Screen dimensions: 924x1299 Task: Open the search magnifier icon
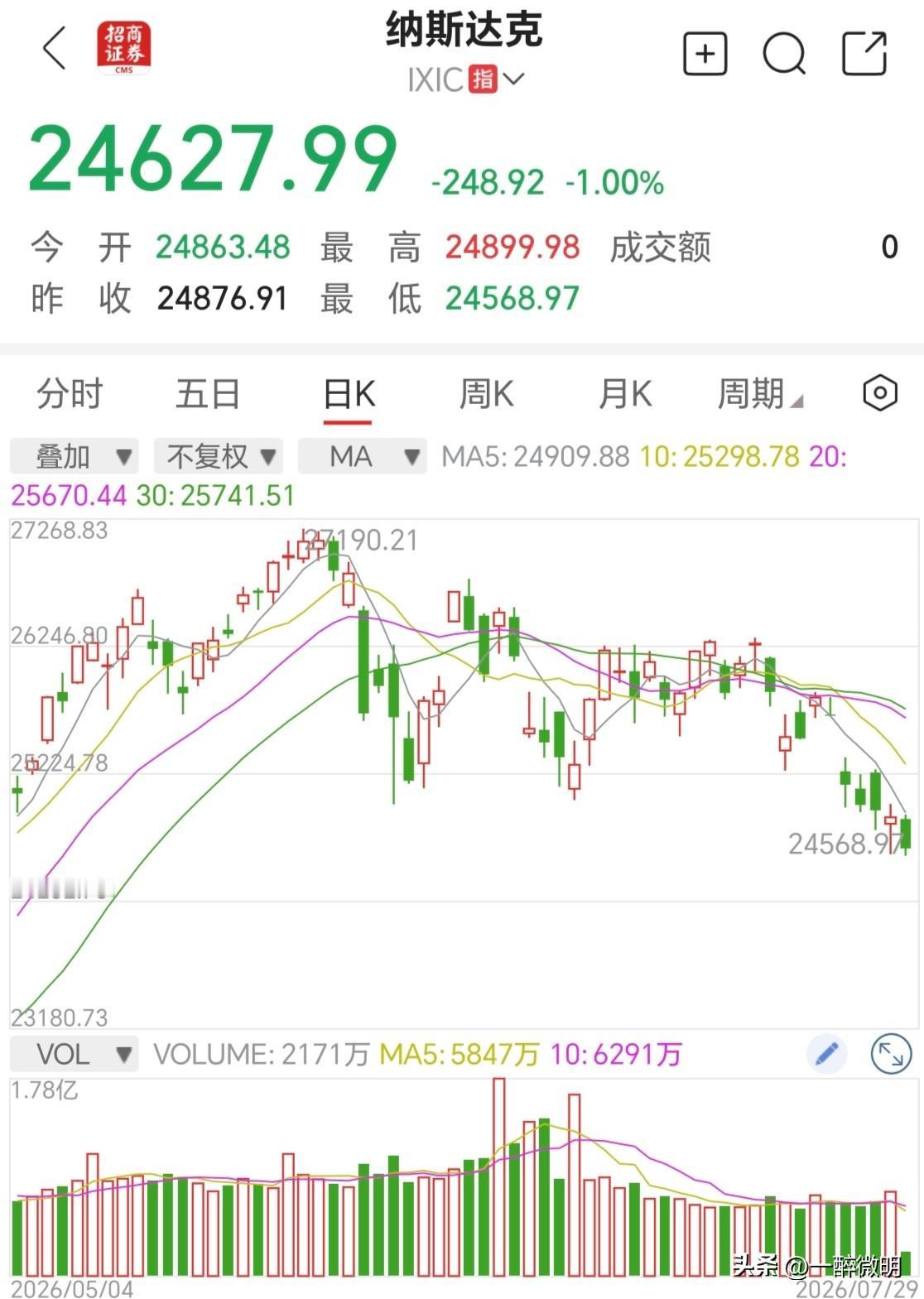coord(784,55)
